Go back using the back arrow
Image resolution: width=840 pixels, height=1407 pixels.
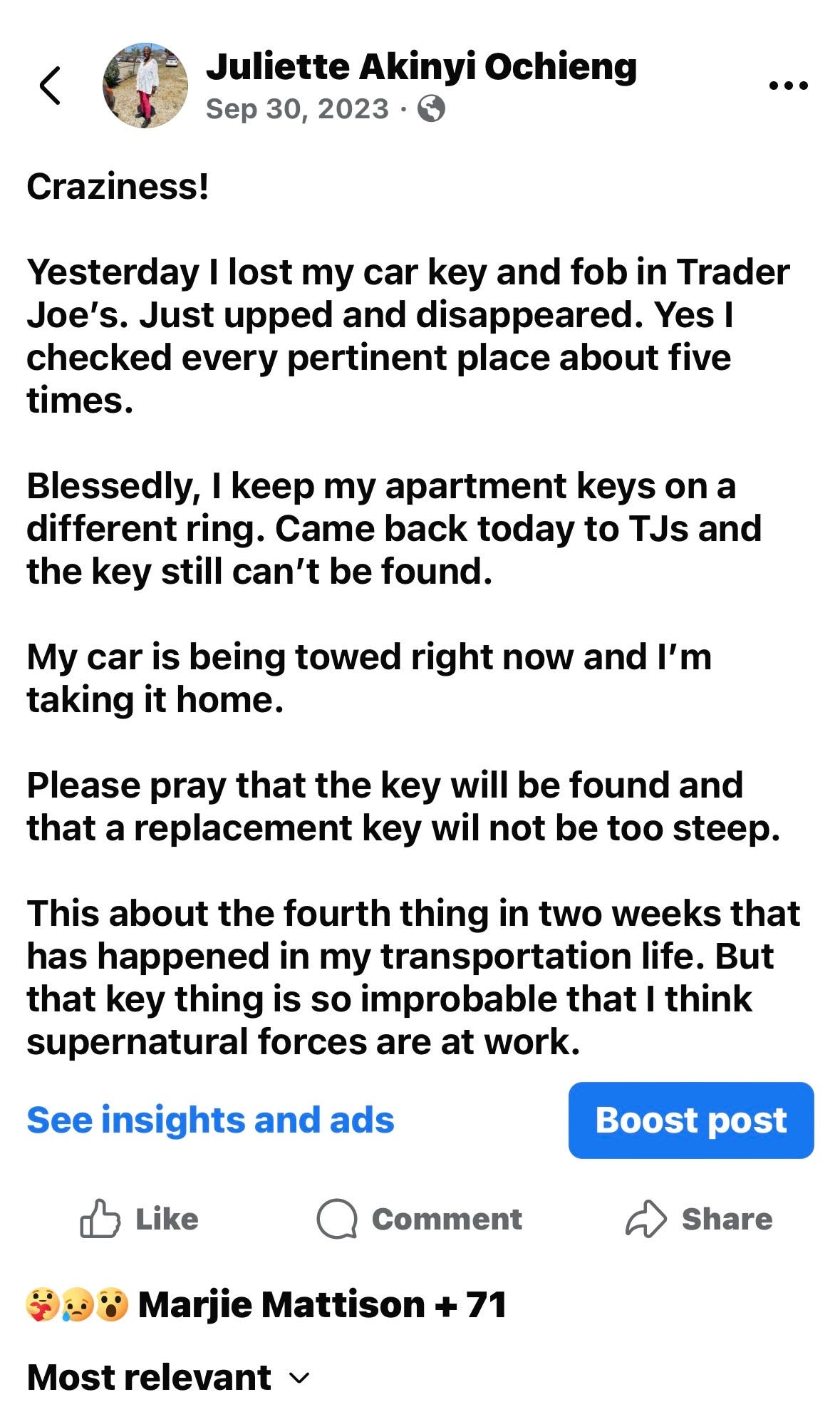point(50,86)
